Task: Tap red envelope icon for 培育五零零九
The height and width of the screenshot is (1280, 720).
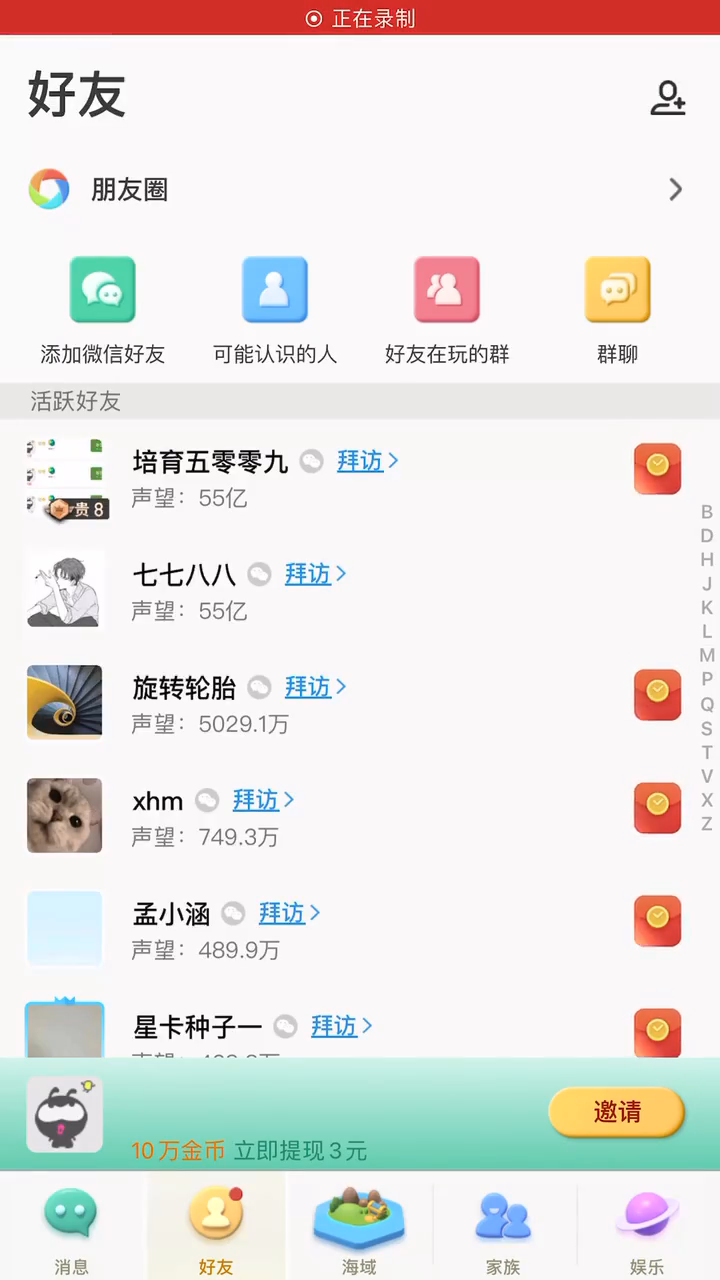Action: pos(657,468)
